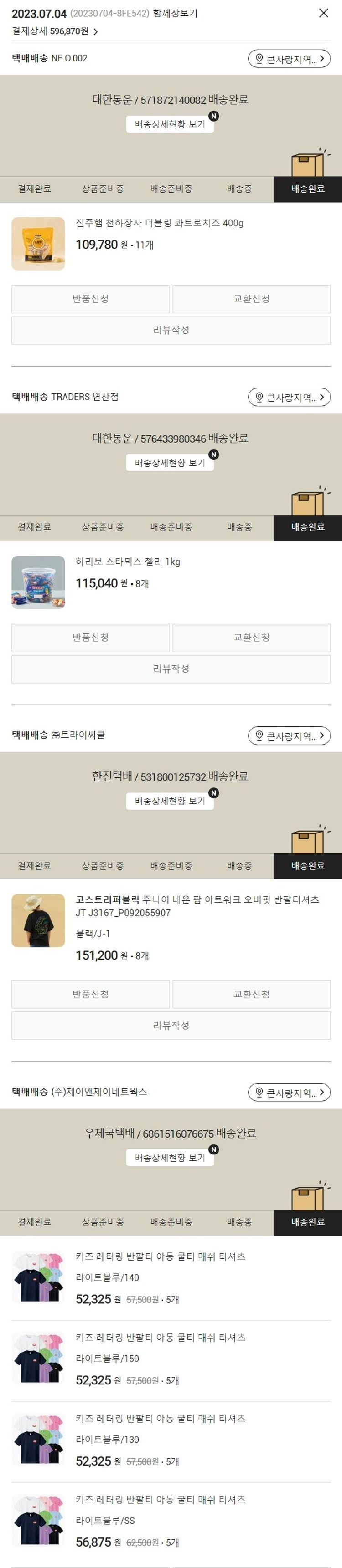Open 결제상세 596,870원 payment details
Screen dimensions: 342x1568
coord(55,31)
